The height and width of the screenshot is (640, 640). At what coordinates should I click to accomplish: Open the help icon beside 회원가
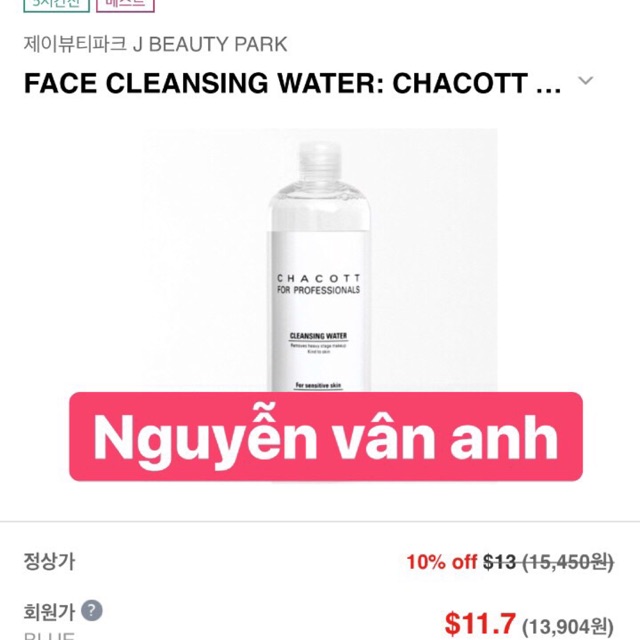tap(92, 610)
